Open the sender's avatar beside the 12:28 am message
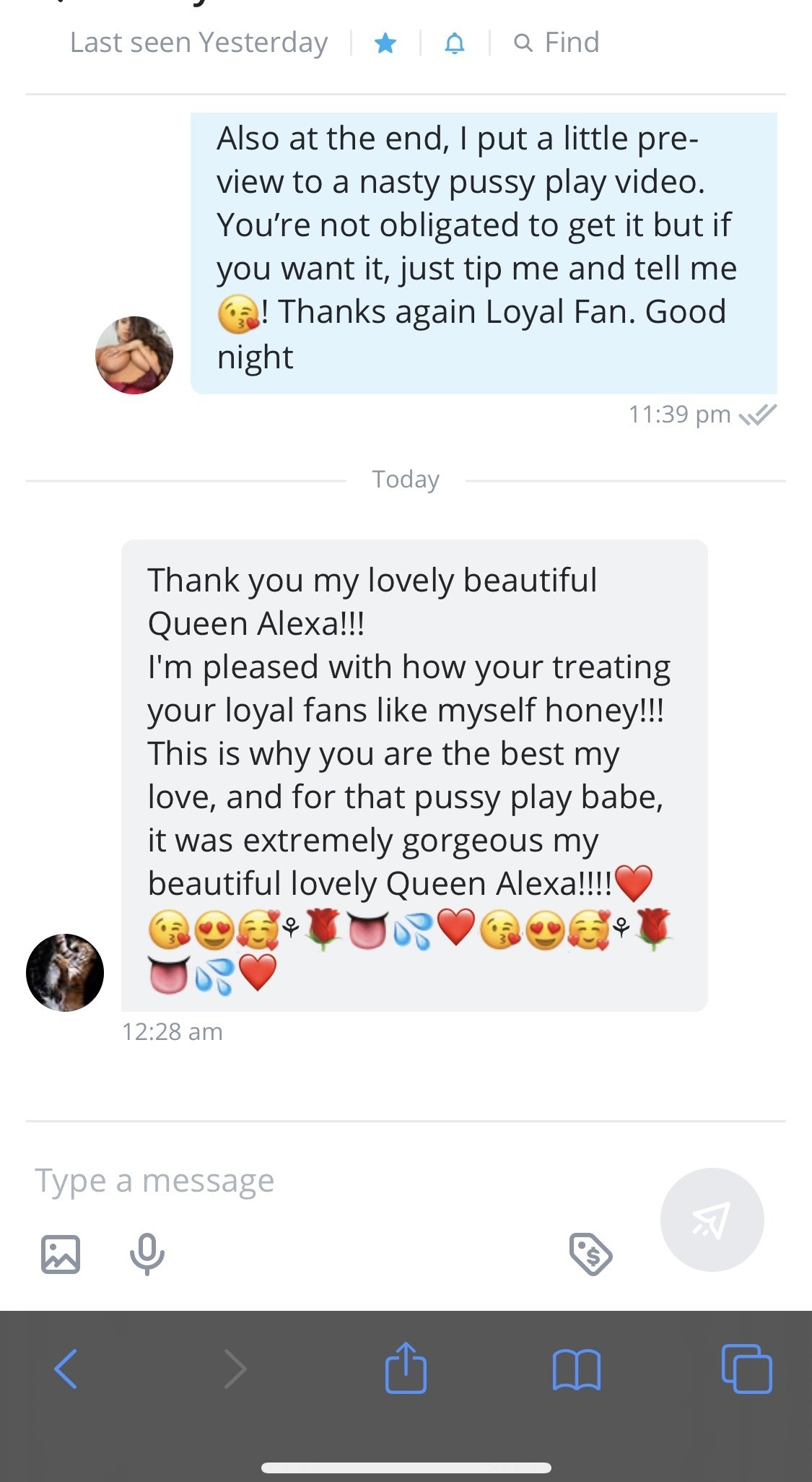Screen dimensions: 812x1482 pyautogui.click(x=65, y=972)
